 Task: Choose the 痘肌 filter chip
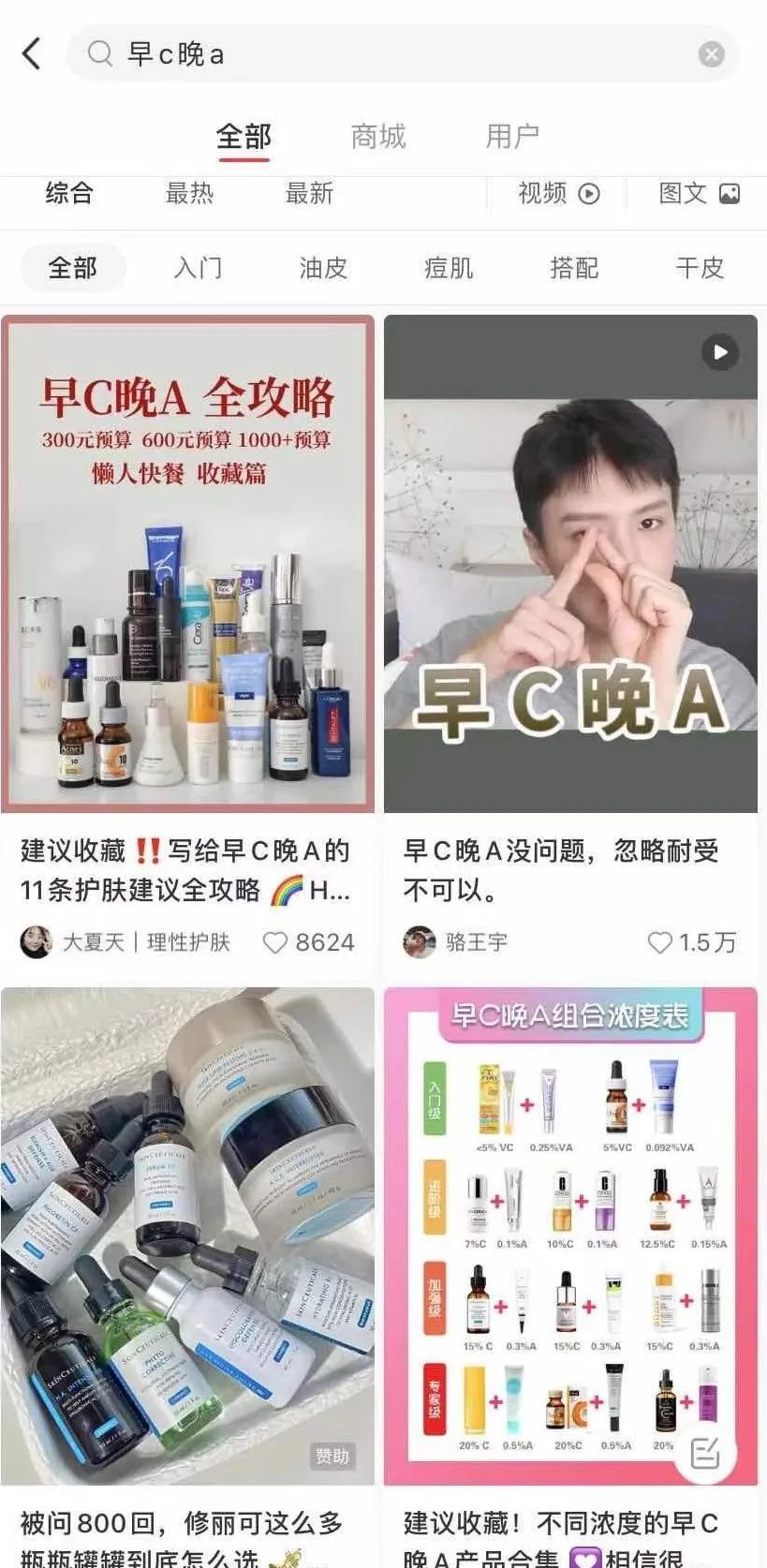(449, 268)
